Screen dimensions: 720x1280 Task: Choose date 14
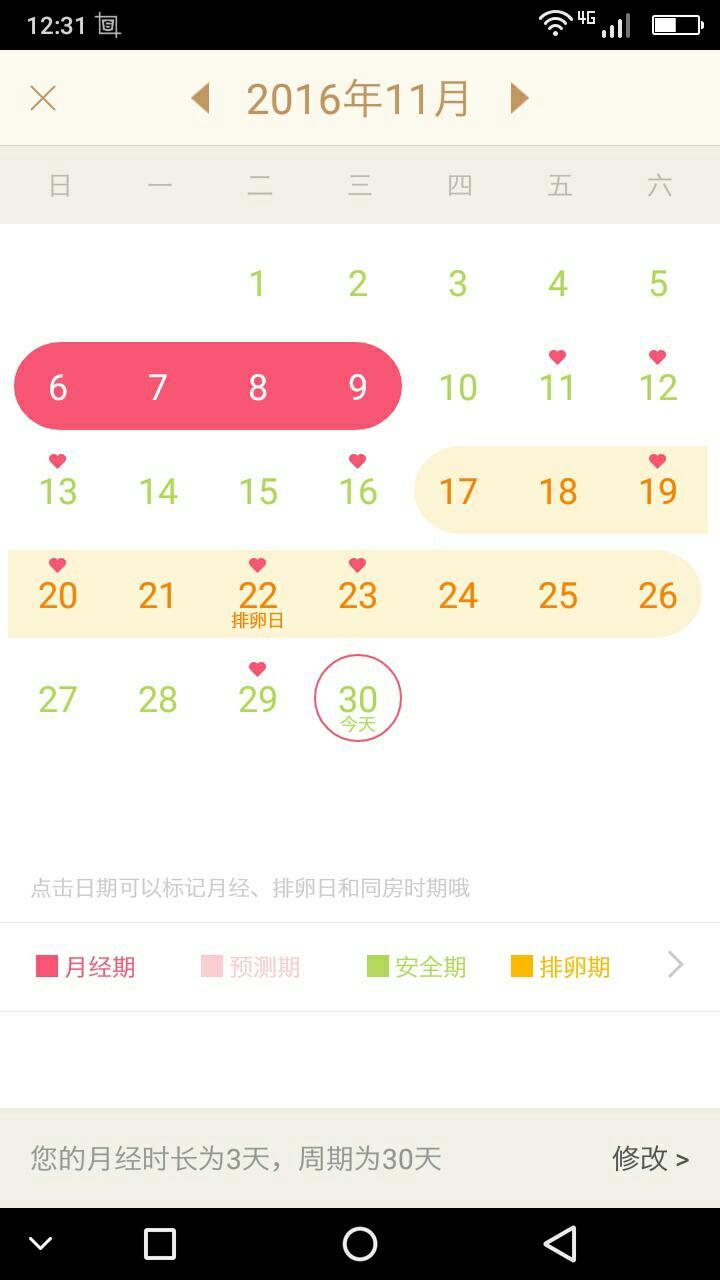tap(158, 491)
